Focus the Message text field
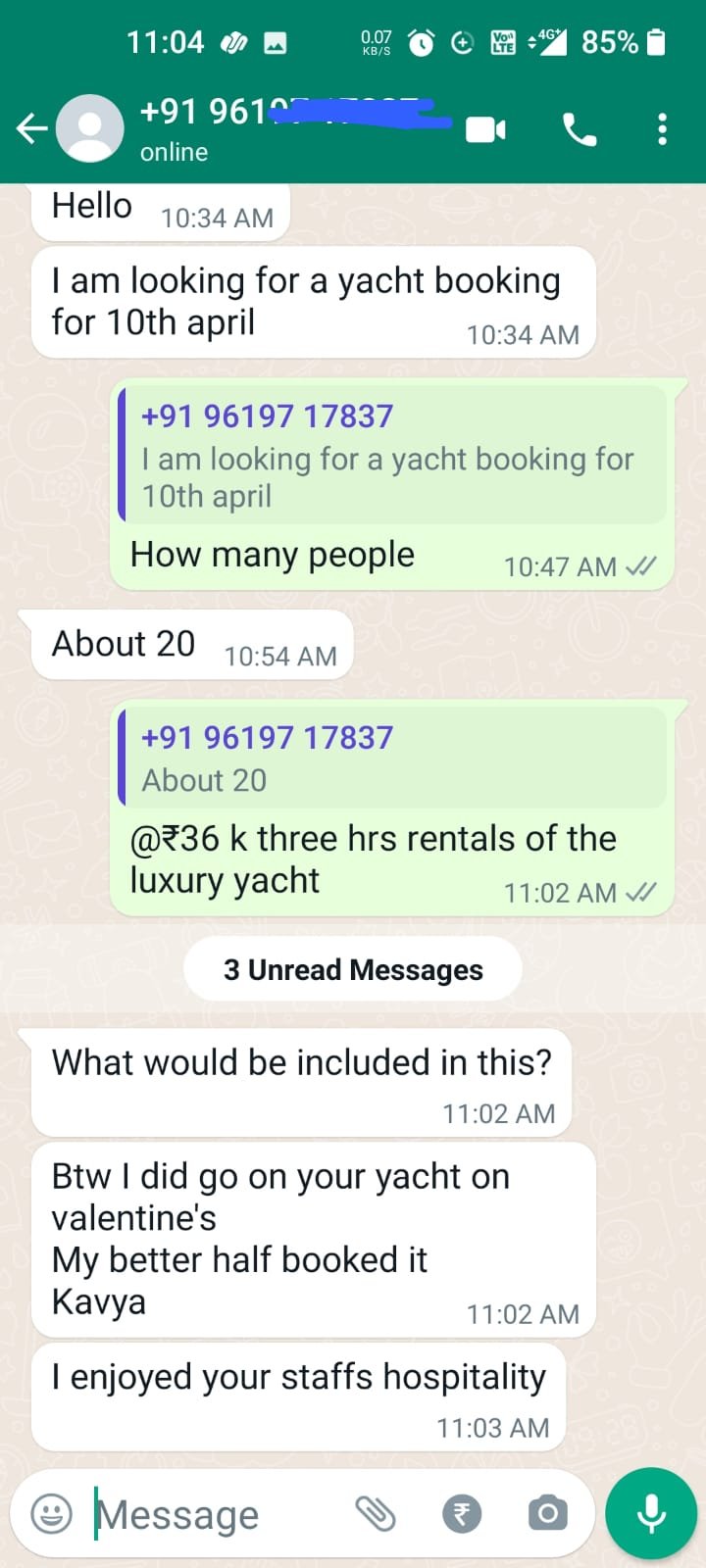The width and height of the screenshot is (706, 1568). click(x=216, y=1514)
